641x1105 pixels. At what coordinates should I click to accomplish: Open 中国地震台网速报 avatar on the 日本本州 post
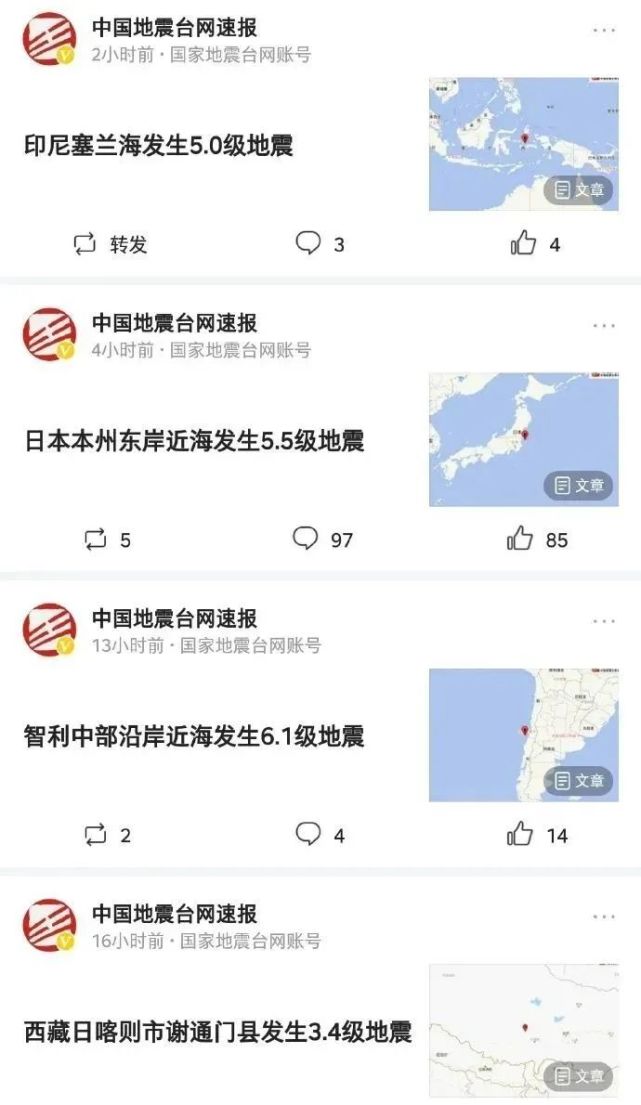click(x=49, y=334)
